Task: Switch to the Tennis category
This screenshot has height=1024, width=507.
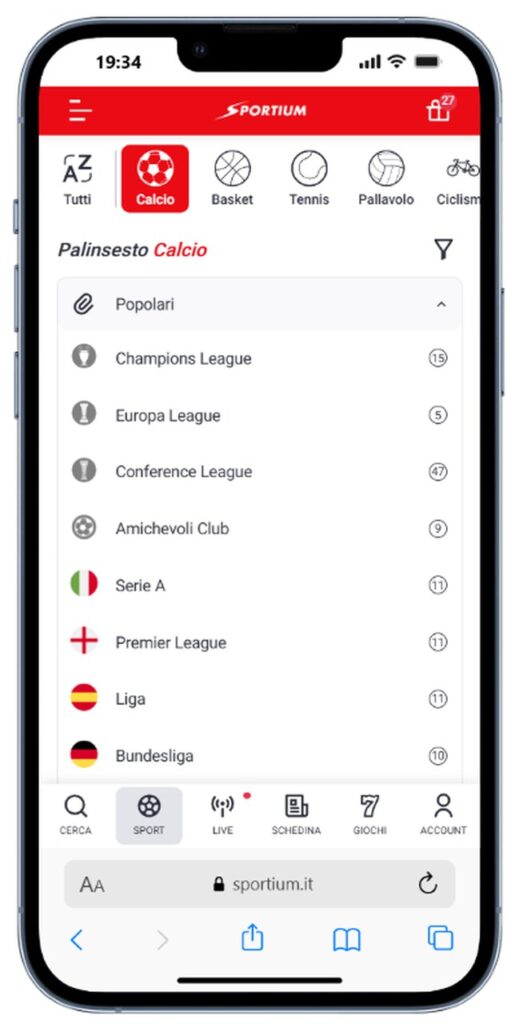Action: click(309, 179)
